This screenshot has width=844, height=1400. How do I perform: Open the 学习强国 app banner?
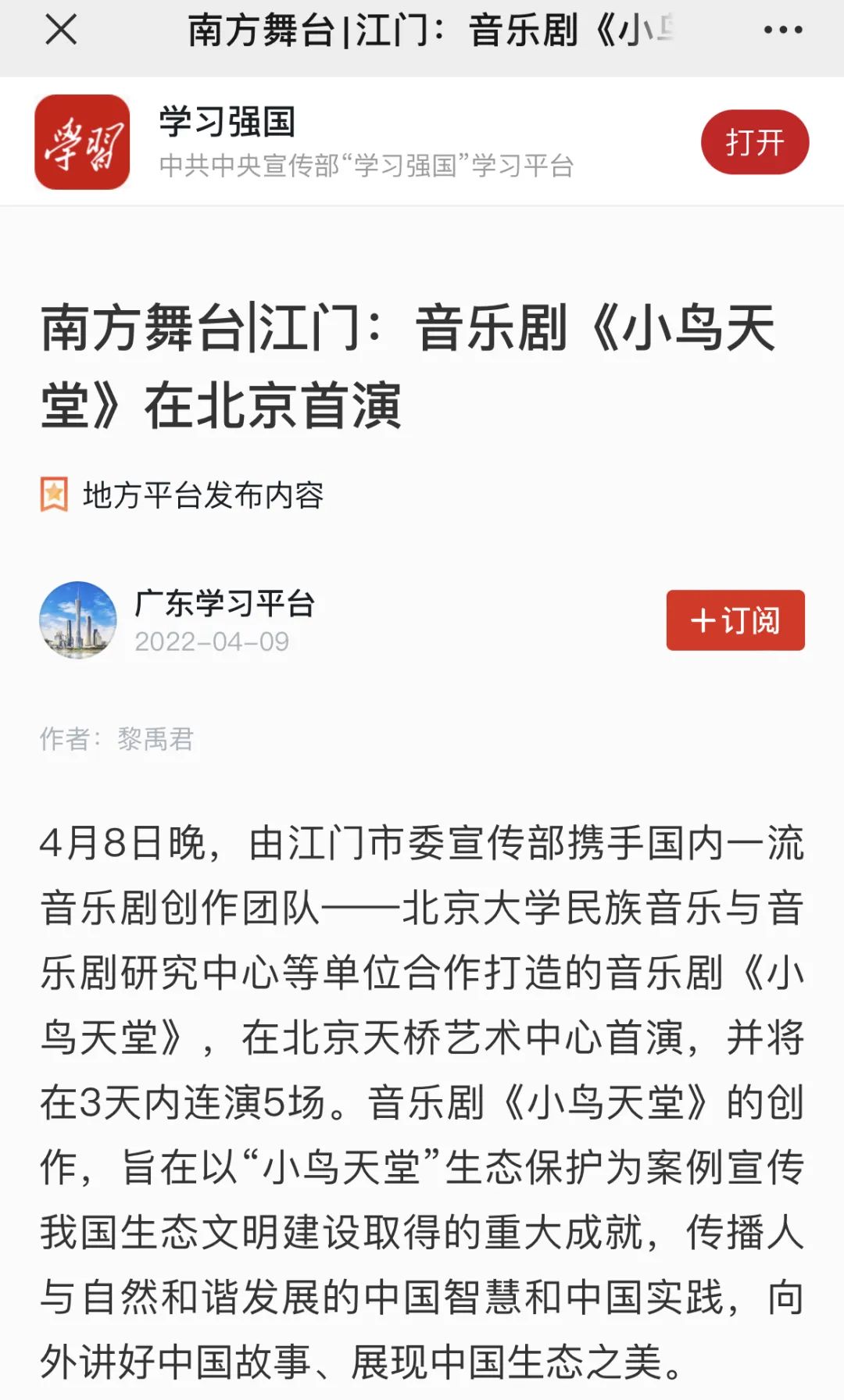(x=366, y=142)
